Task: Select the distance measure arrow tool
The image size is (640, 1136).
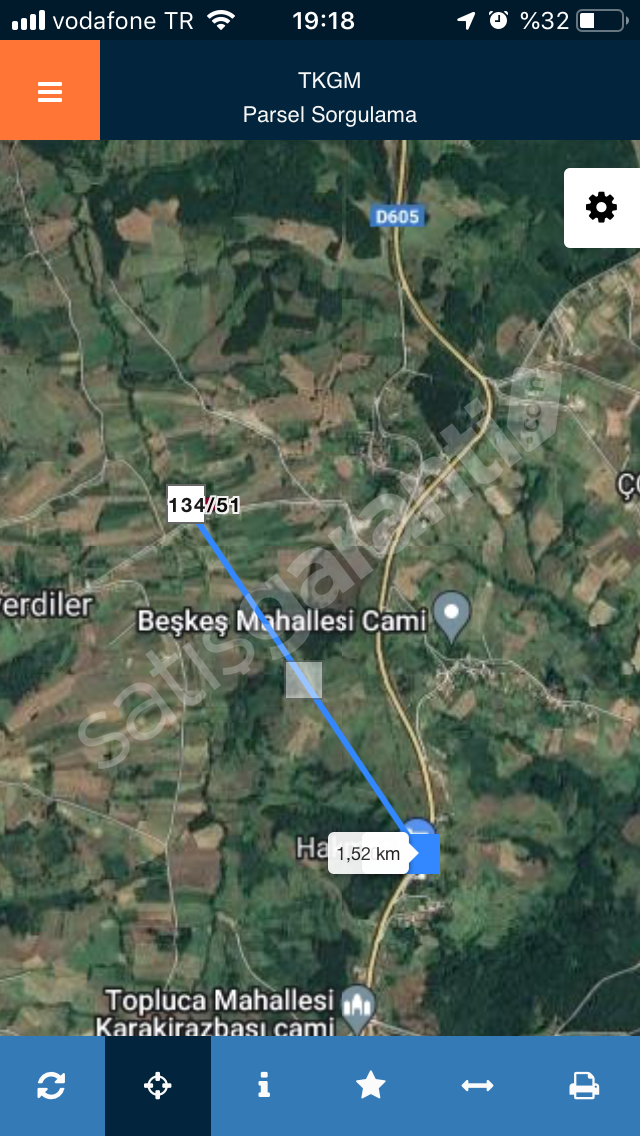Action: pos(477,1085)
